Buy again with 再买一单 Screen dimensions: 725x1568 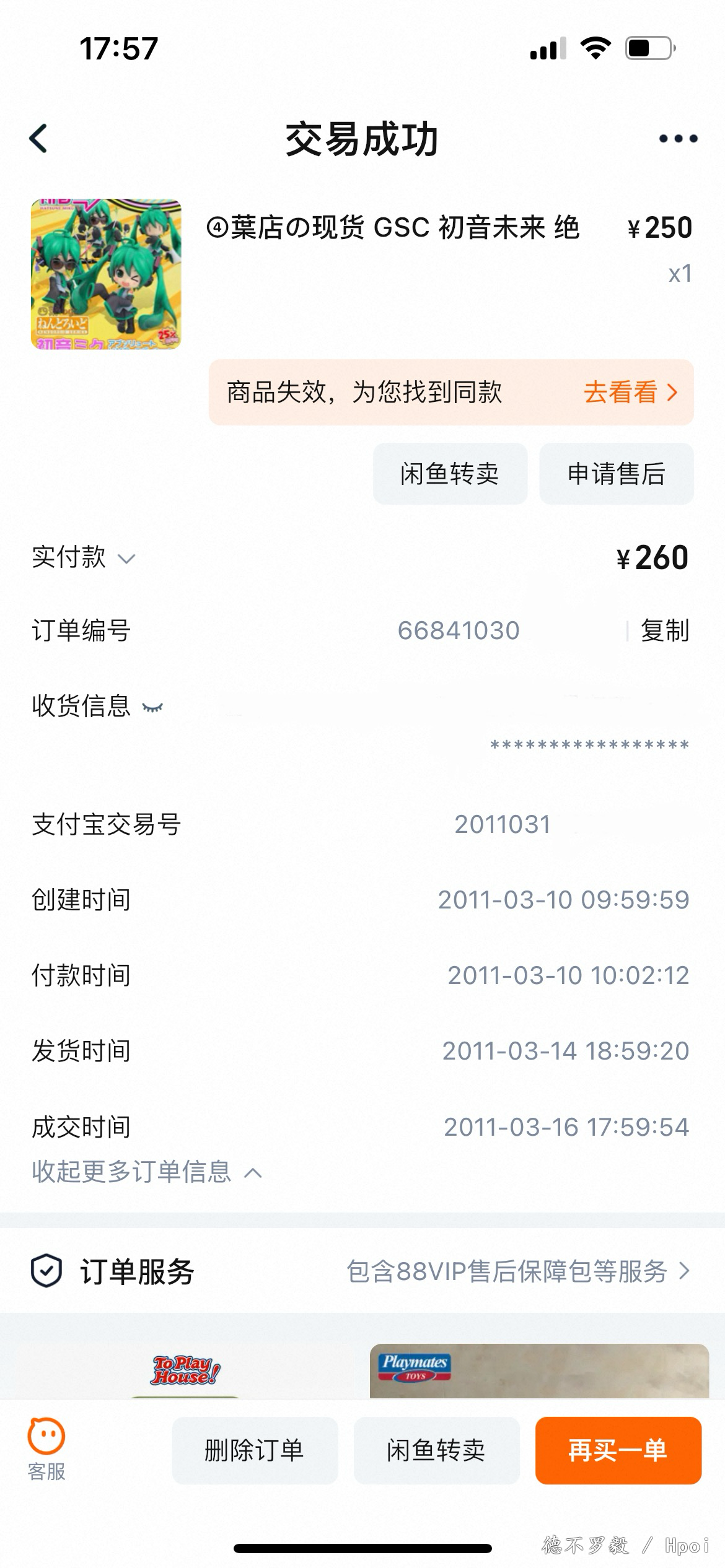tap(618, 1450)
